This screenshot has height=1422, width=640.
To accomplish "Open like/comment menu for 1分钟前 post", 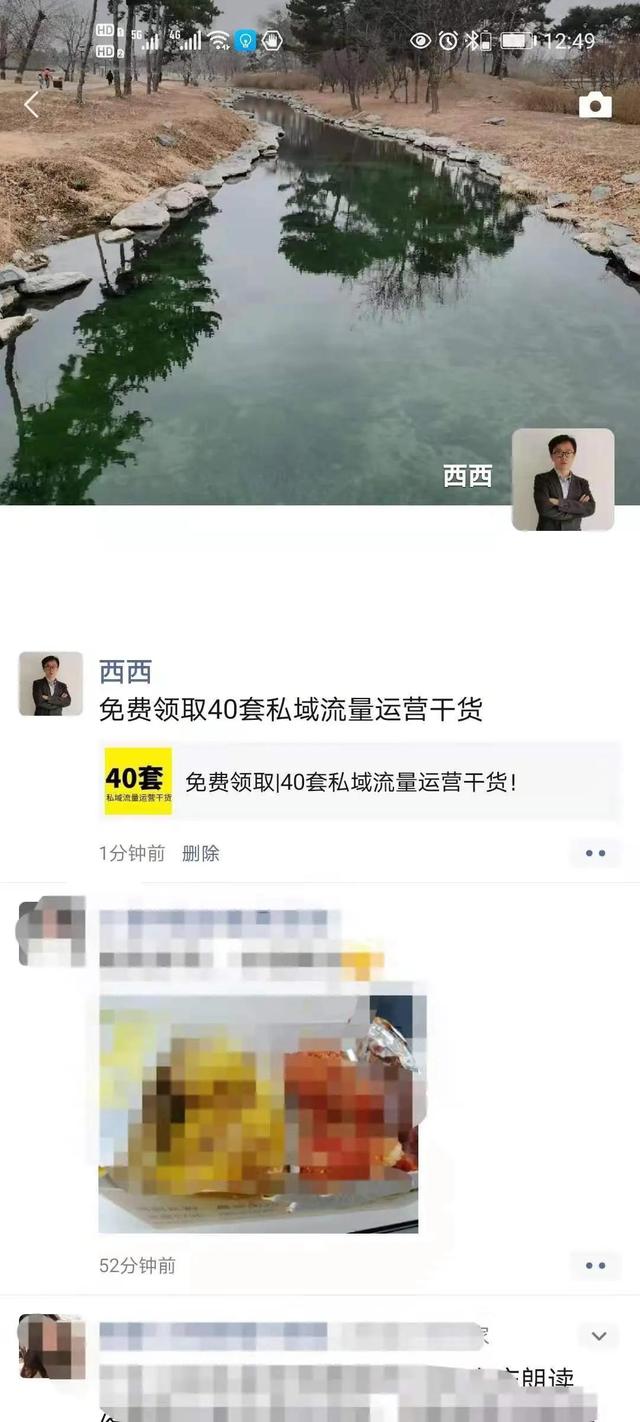I will pyautogui.click(x=596, y=853).
